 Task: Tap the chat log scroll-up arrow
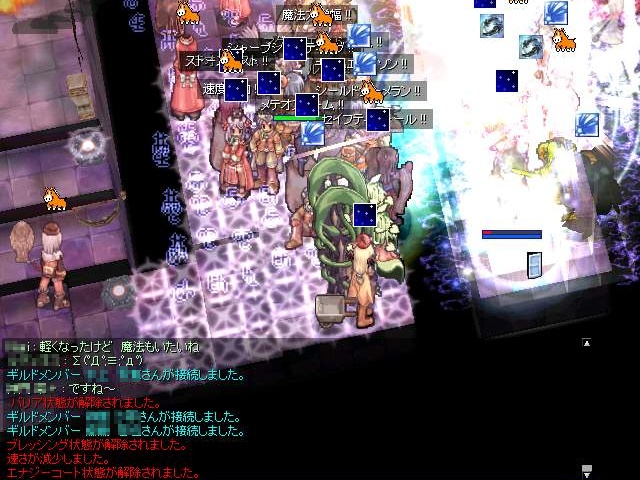[x=587, y=343]
